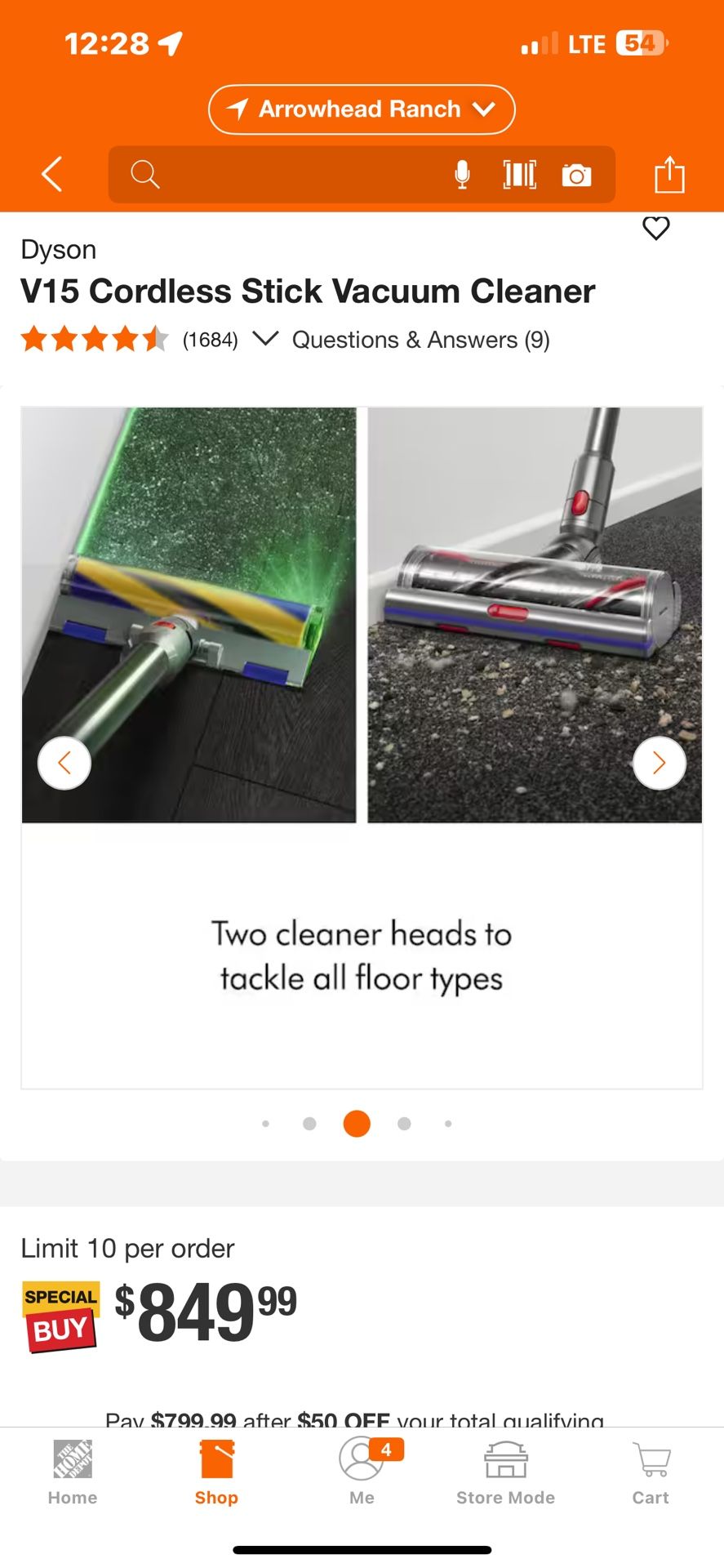Expand the star ratings breakdown
This screenshot has width=724, height=1568.
(x=266, y=338)
